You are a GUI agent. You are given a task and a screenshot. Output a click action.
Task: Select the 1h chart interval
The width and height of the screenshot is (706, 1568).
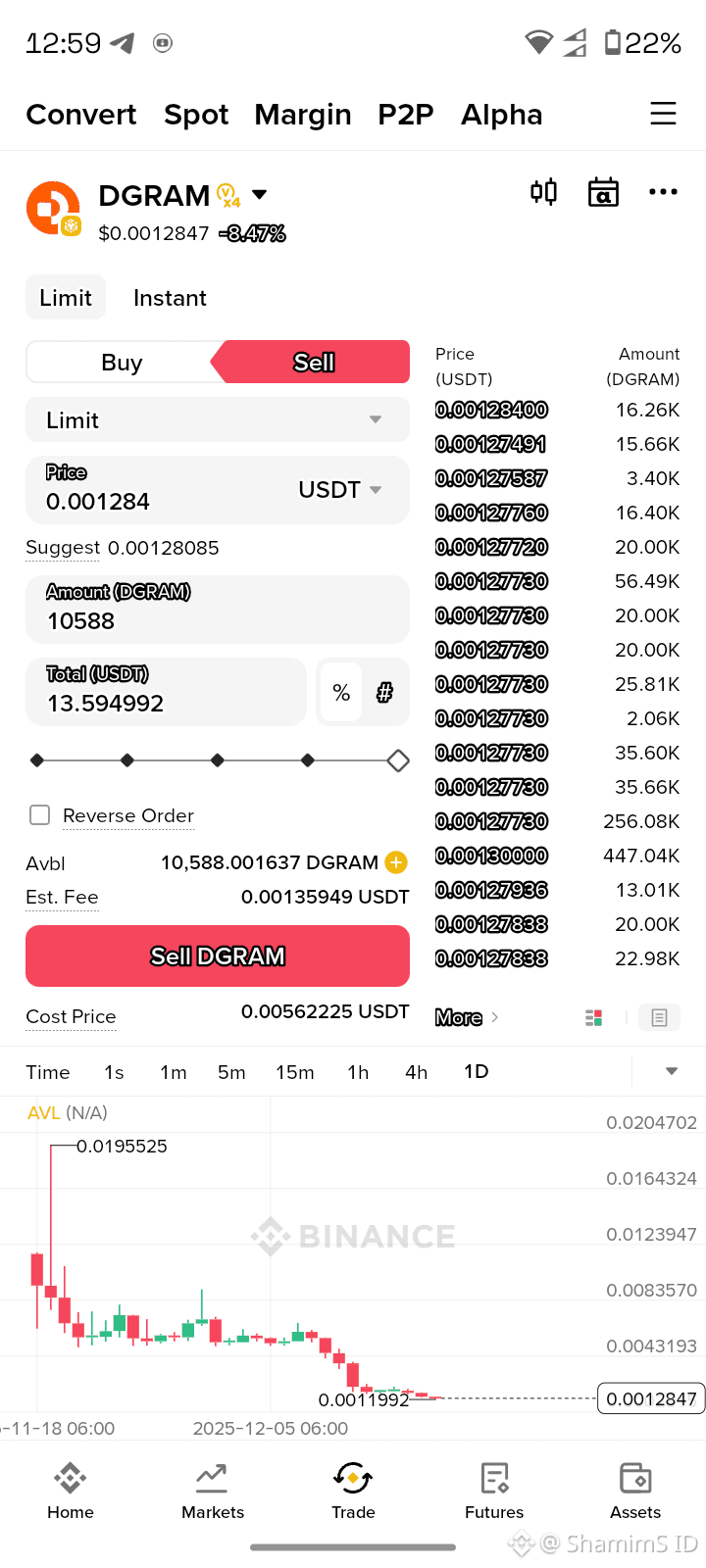point(358,1072)
